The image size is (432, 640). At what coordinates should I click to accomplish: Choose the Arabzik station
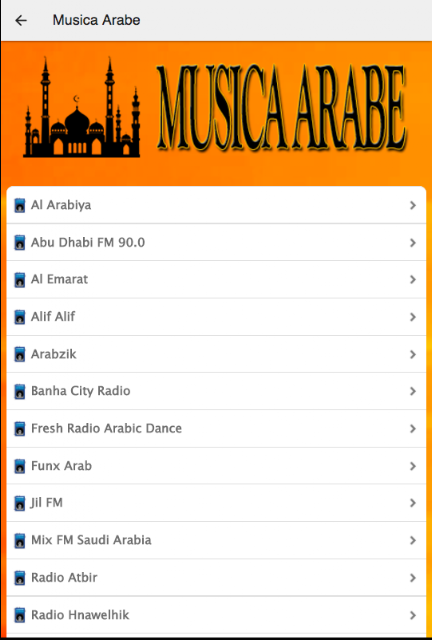tap(216, 354)
